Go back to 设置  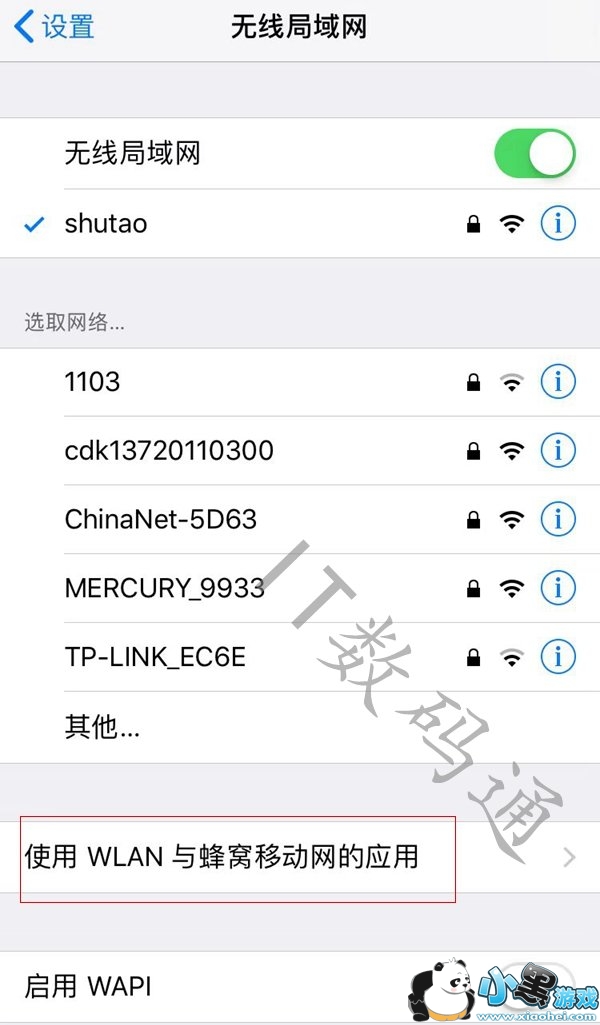[x=54, y=27]
